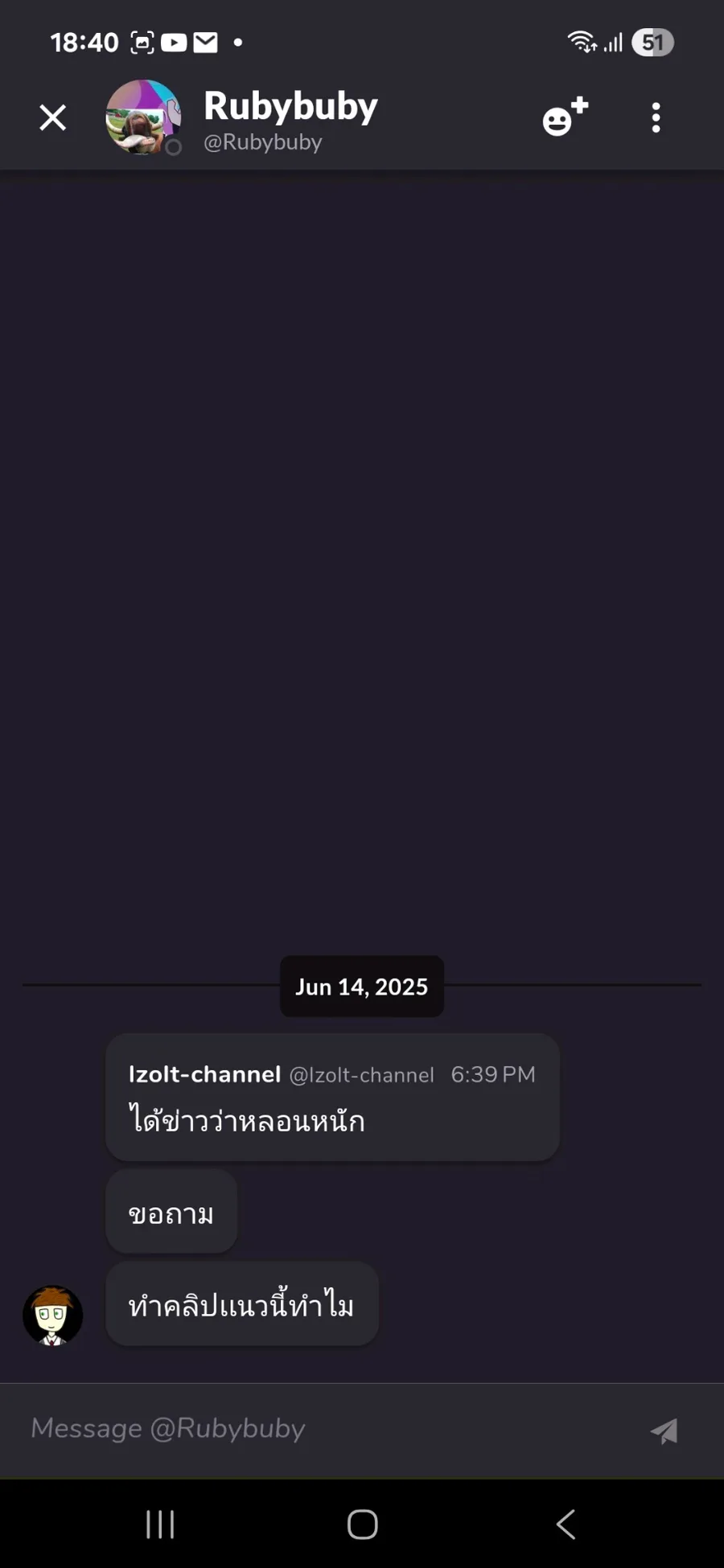Close the Rubybuby chat
The image size is (724, 1568).
coord(53,118)
